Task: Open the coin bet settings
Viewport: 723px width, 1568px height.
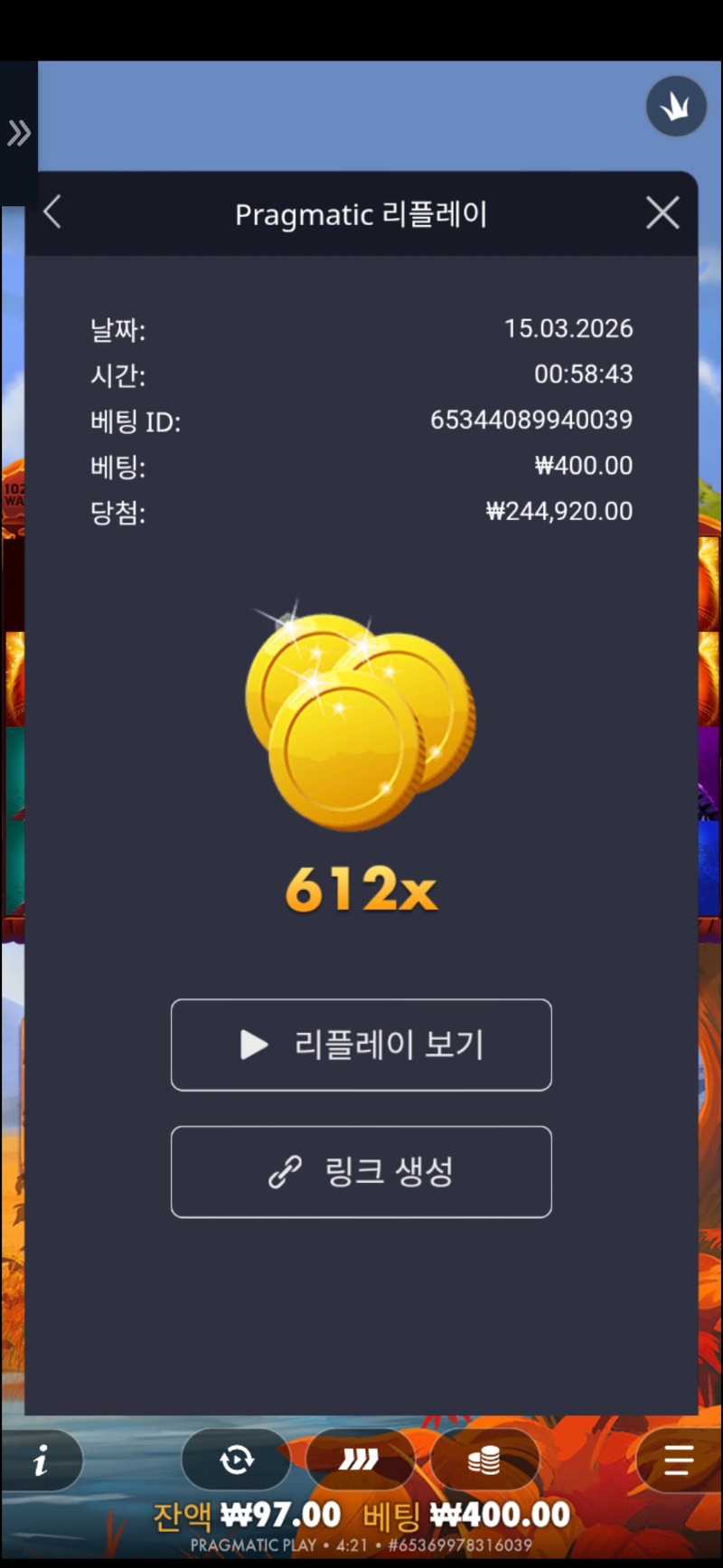Action: (x=484, y=1459)
